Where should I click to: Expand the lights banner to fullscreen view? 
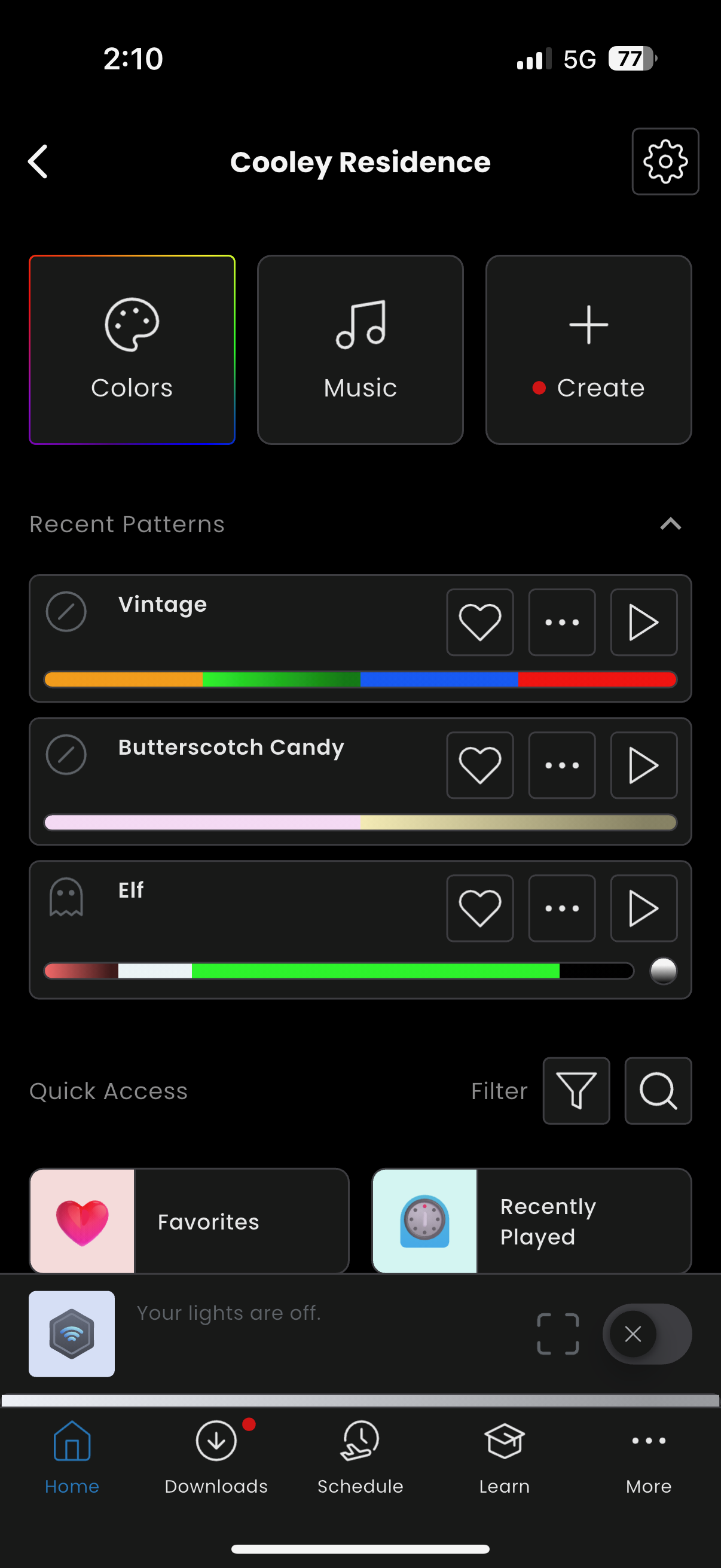pyautogui.click(x=557, y=1334)
